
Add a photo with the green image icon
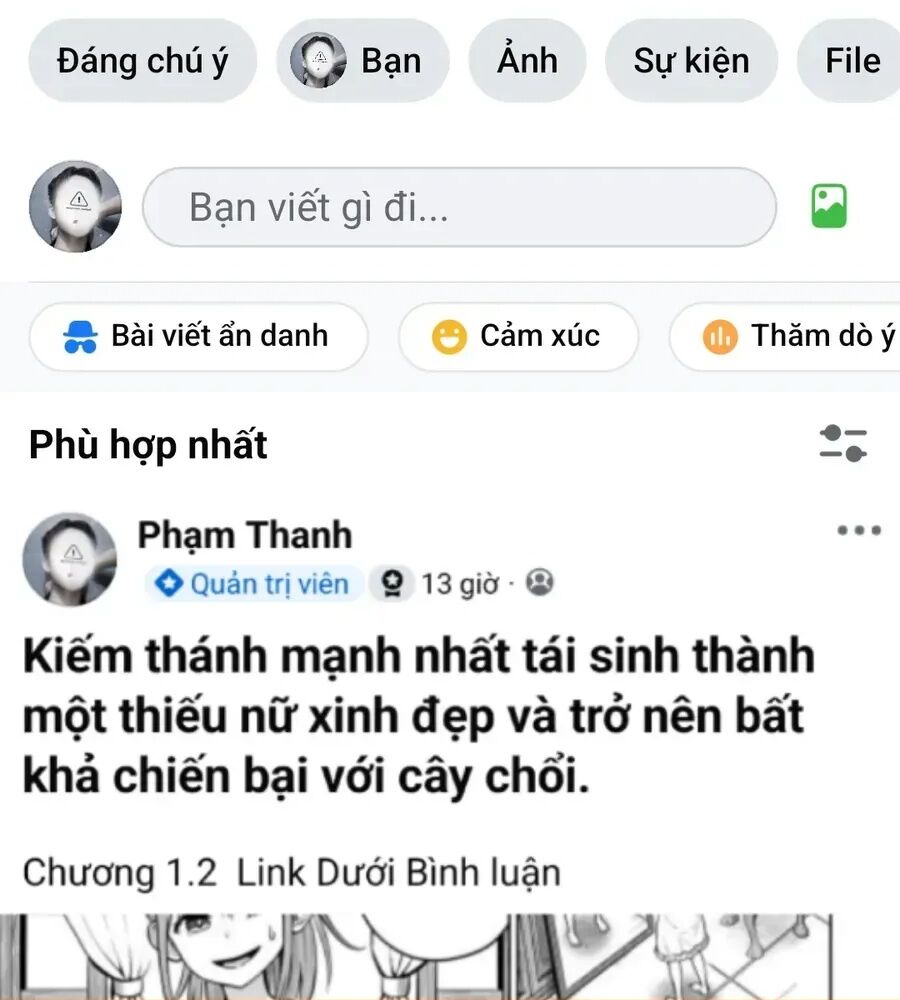(828, 207)
